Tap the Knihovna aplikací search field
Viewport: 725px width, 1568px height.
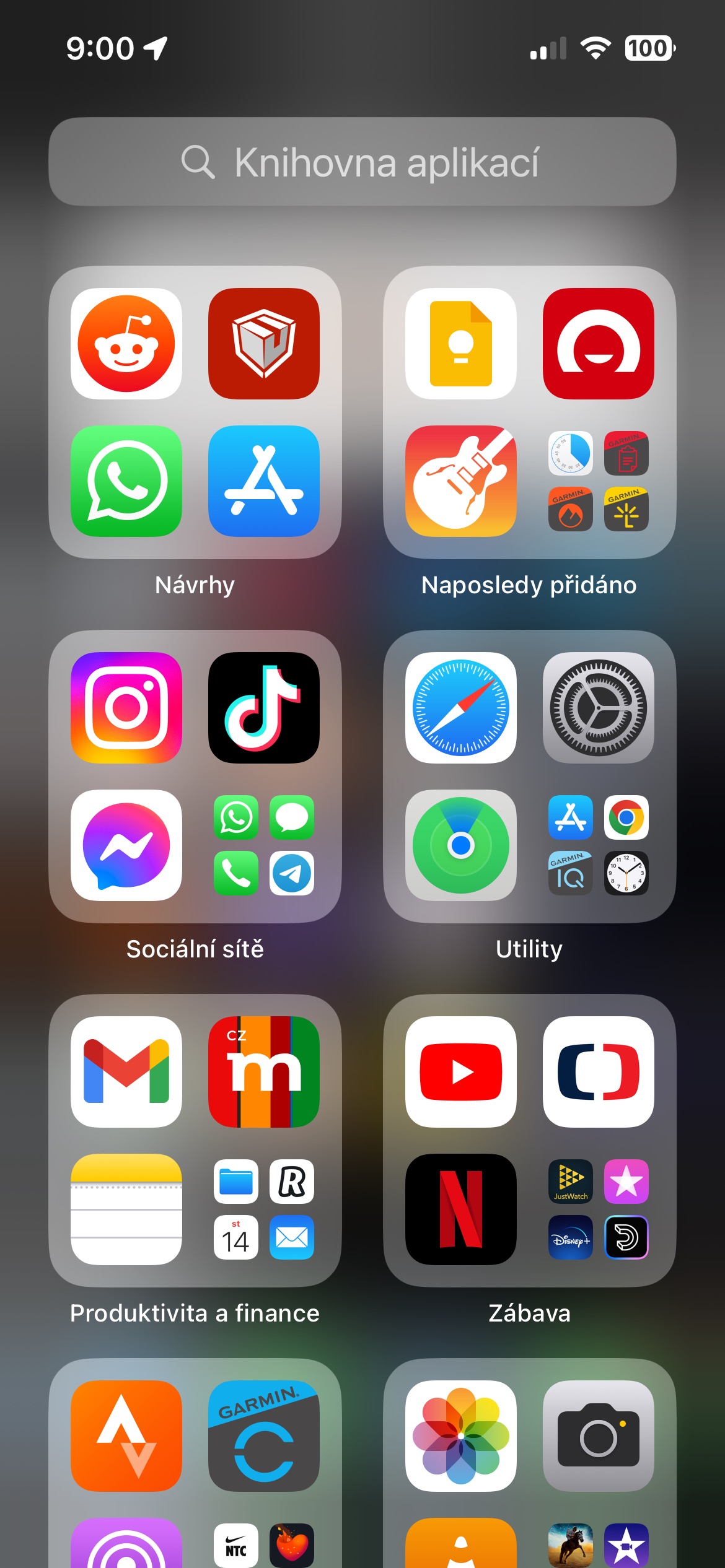click(x=362, y=162)
